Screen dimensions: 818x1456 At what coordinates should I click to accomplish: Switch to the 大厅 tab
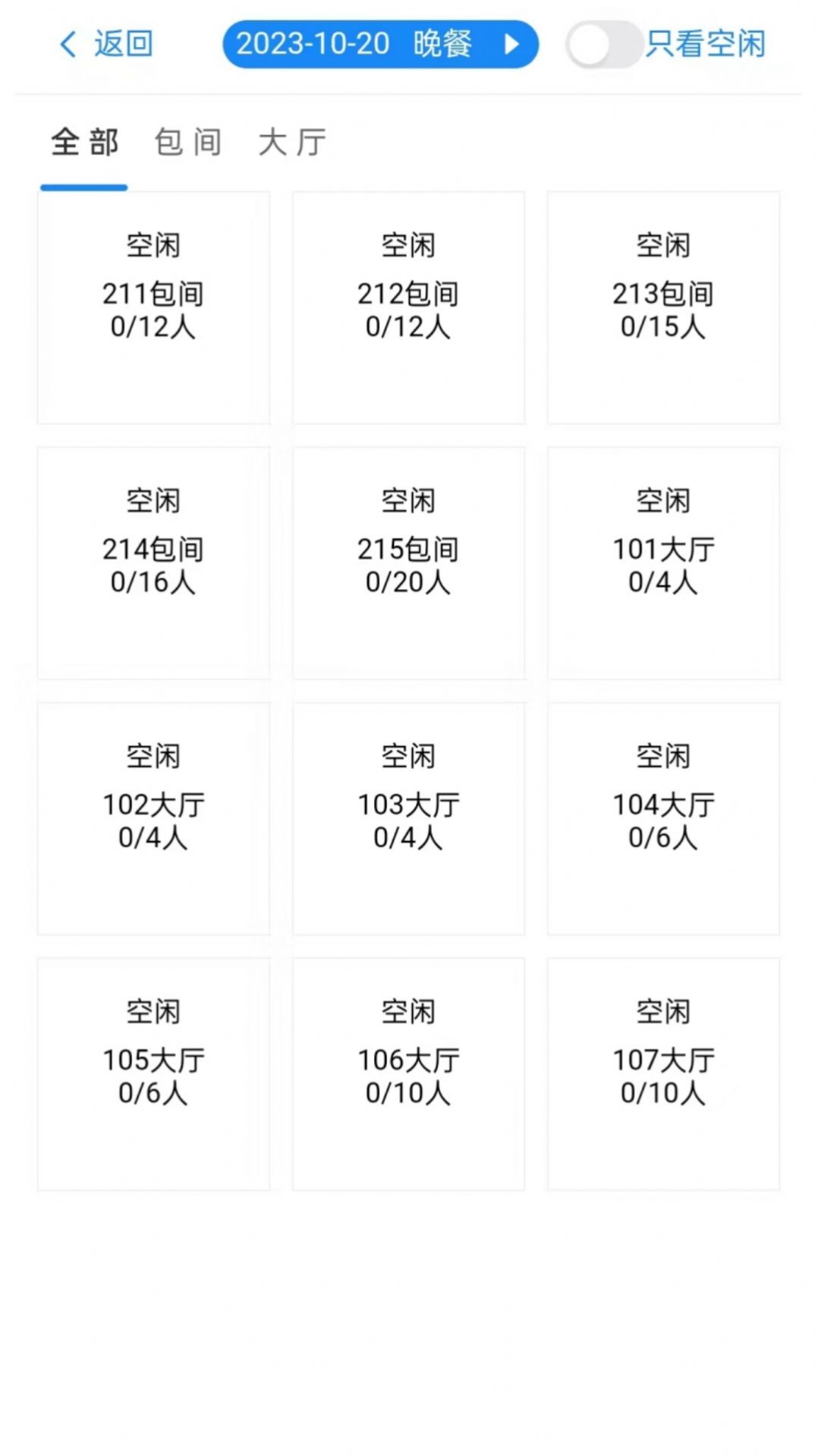click(292, 143)
